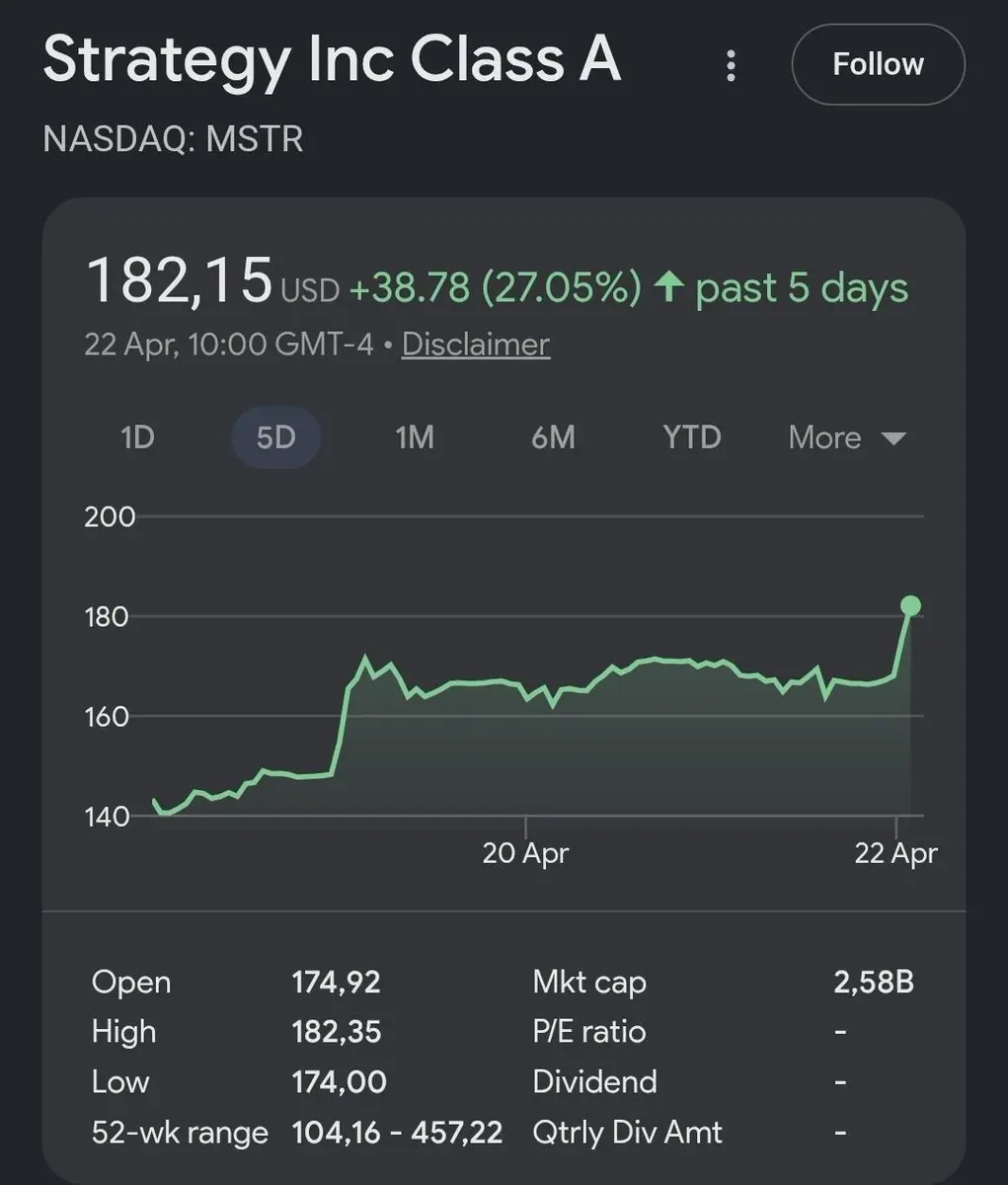
Task: Open the Disclaimer link
Action: pos(475,345)
